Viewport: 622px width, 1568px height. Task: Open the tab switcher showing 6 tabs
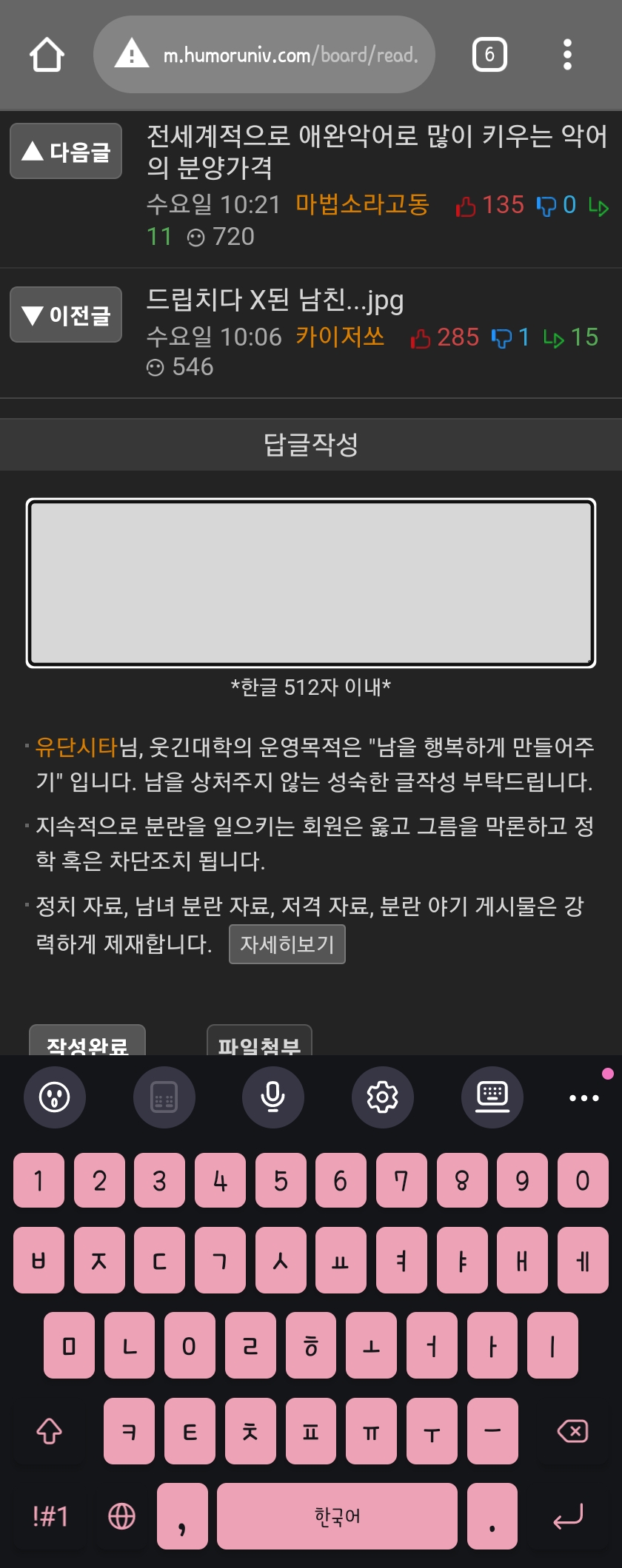(489, 55)
